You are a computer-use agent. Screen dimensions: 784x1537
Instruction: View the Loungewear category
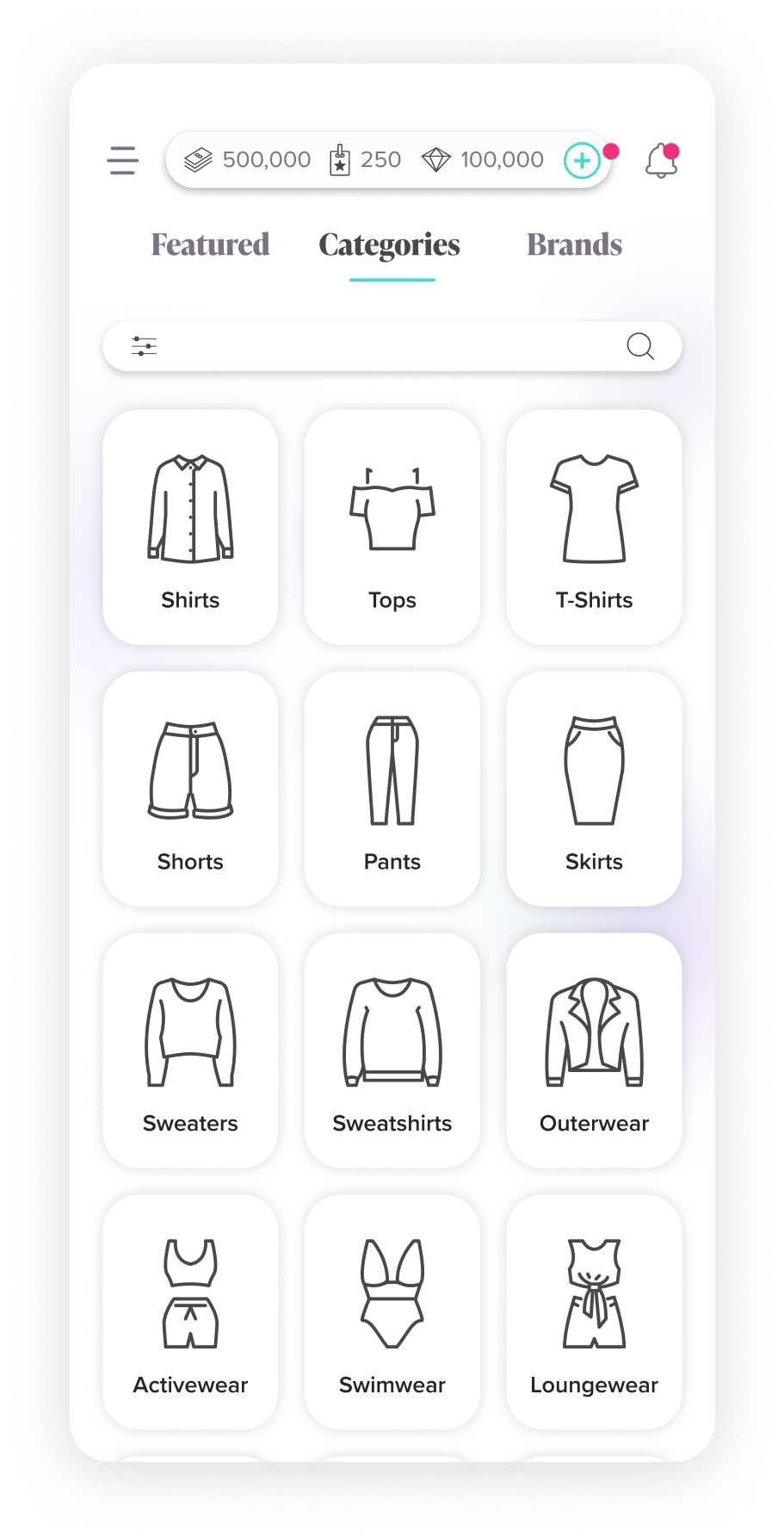pyautogui.click(x=594, y=1312)
